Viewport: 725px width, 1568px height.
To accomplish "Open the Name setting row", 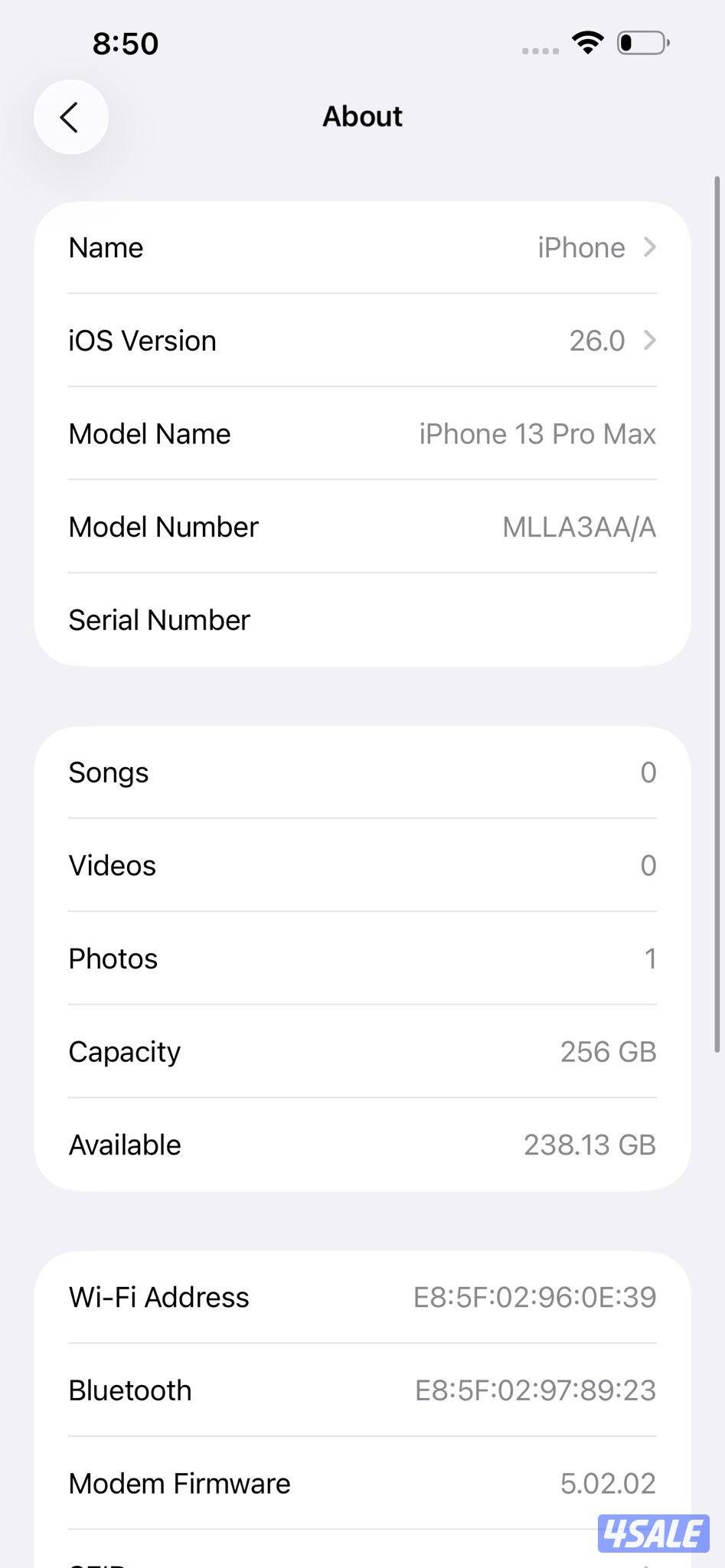I will click(x=362, y=247).
